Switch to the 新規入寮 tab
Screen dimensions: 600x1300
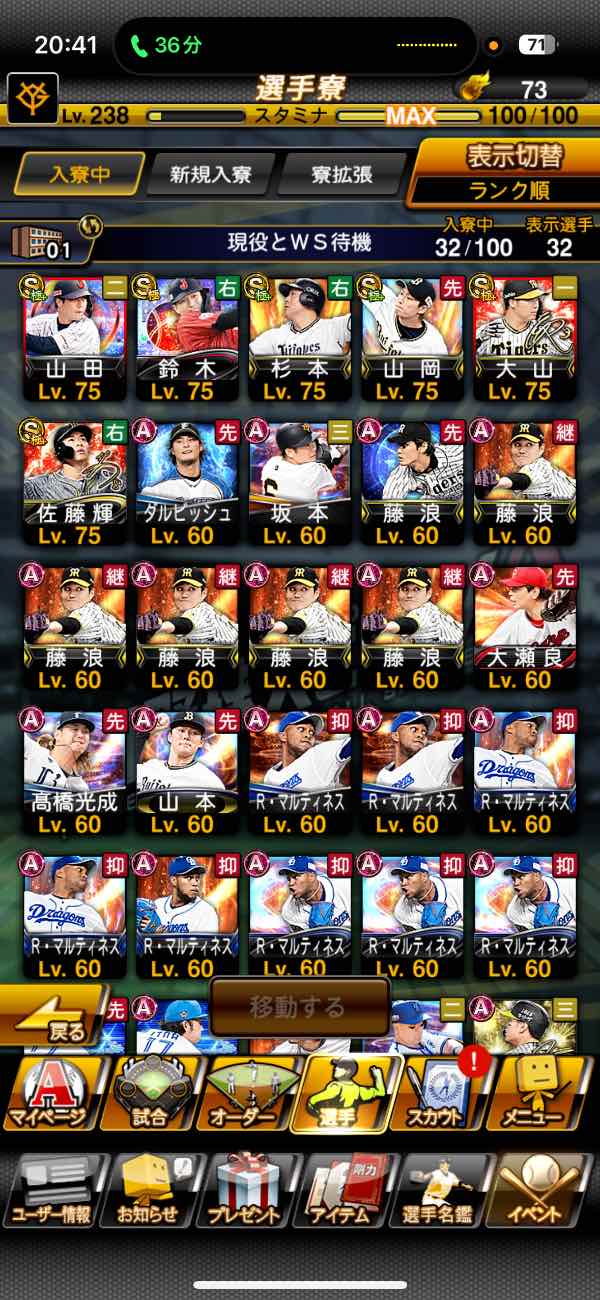tap(210, 175)
